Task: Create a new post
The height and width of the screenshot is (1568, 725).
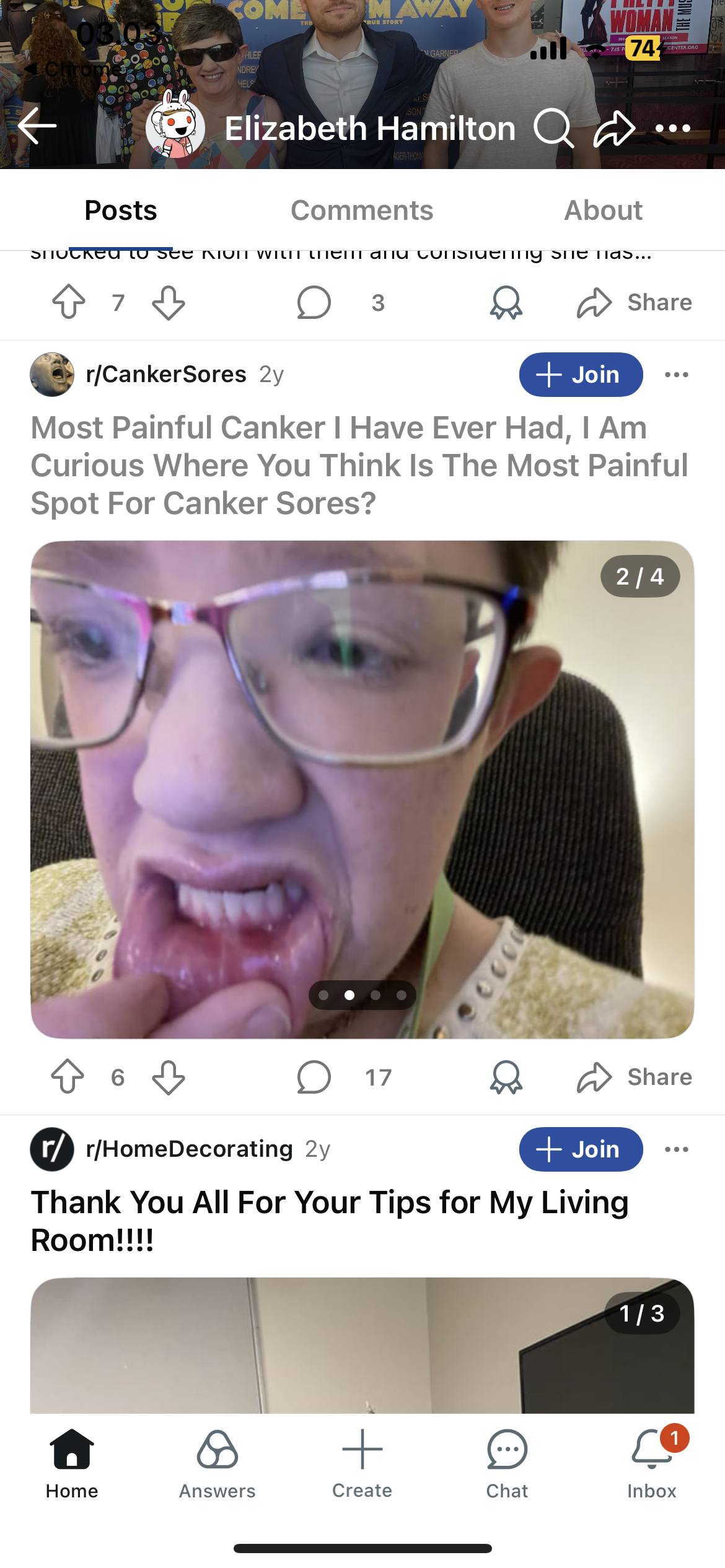Action: point(362,1464)
